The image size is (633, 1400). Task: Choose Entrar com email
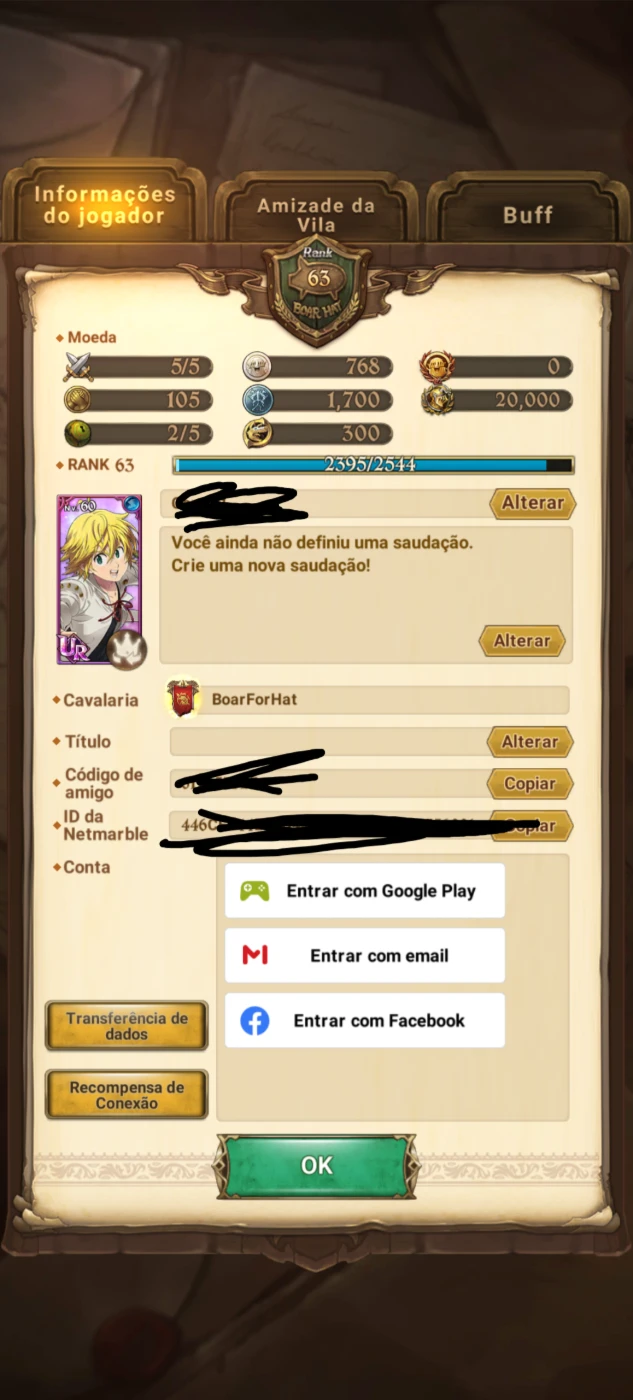click(x=365, y=956)
